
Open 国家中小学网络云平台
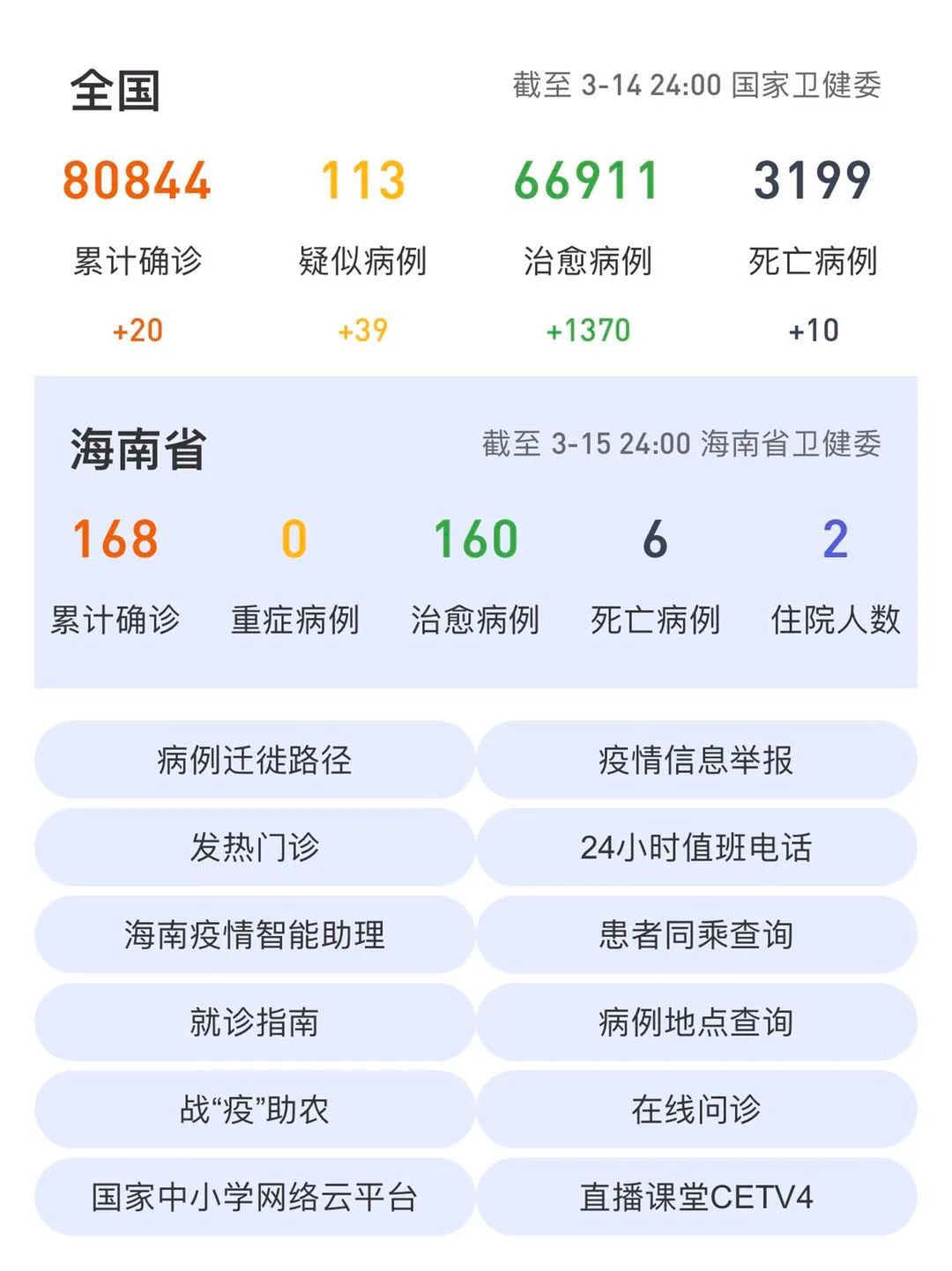click(255, 1196)
